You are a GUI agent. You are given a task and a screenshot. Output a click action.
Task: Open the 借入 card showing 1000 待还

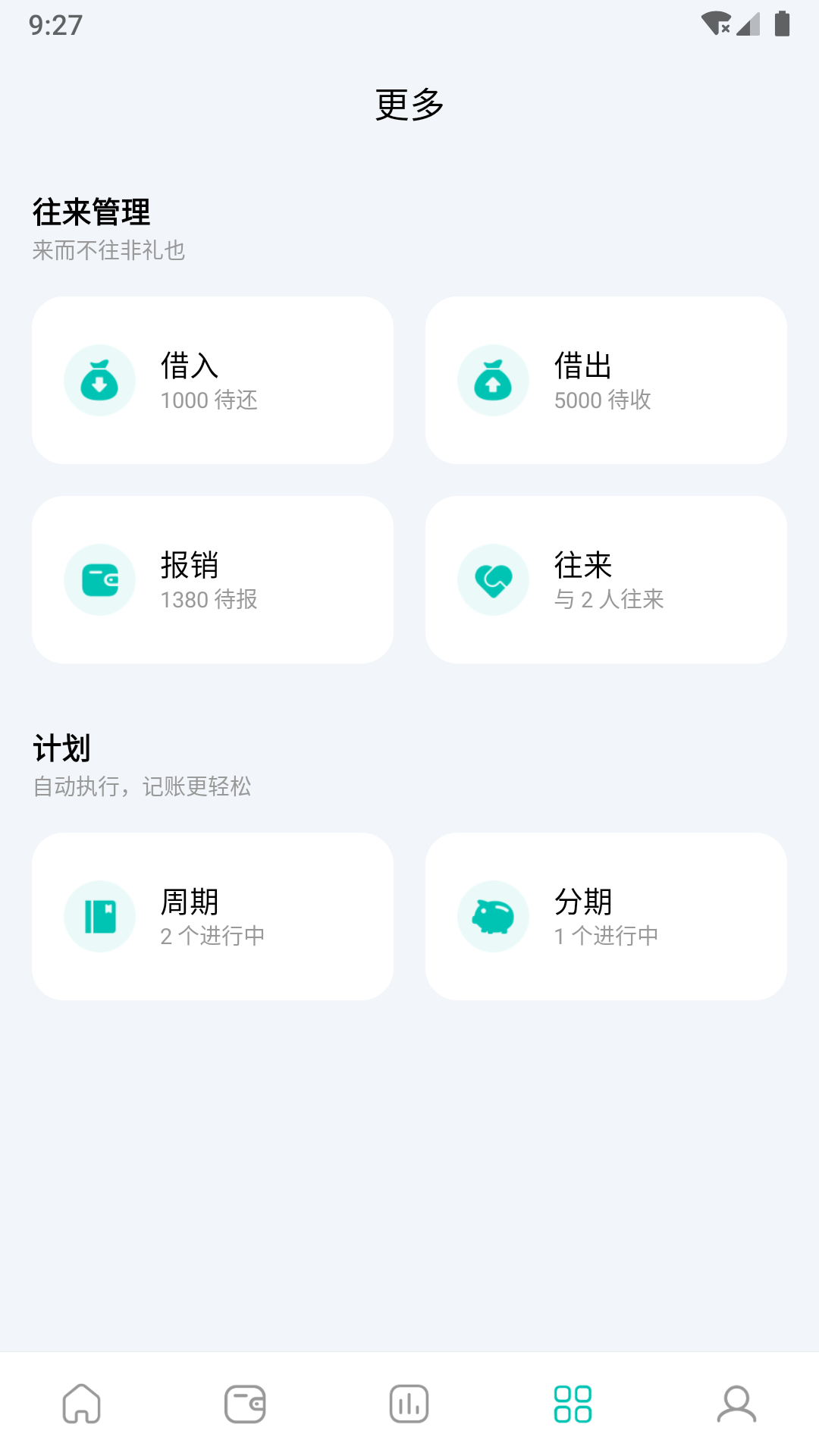[212, 380]
